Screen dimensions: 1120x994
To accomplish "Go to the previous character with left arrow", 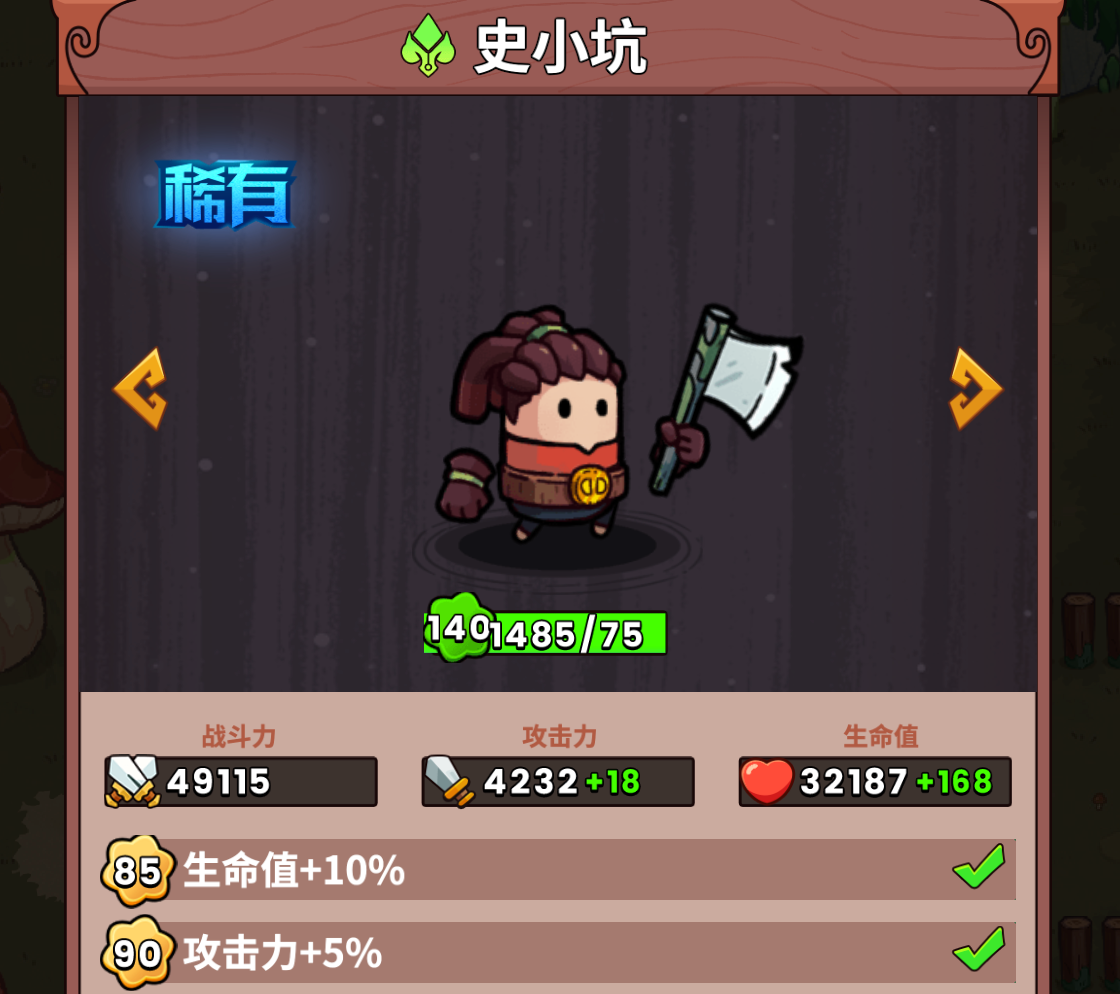I will tap(140, 389).
